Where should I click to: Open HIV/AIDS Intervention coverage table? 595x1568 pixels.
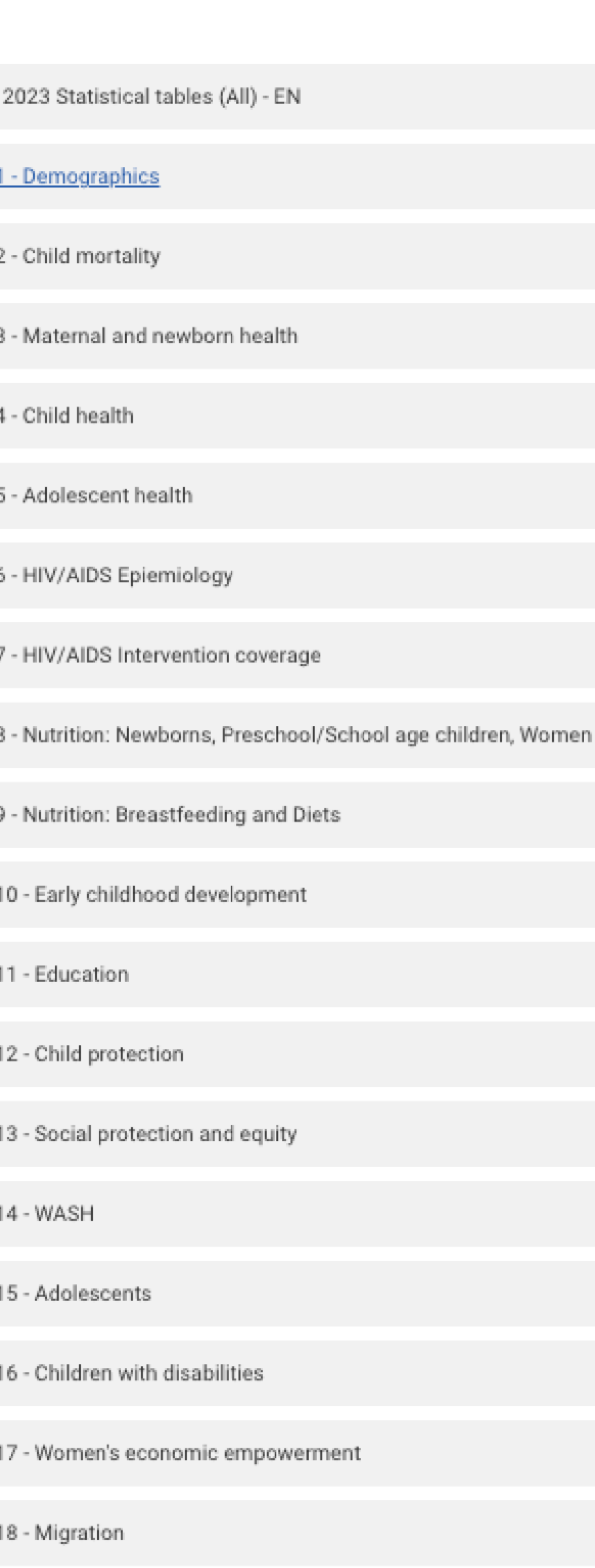[161, 655]
